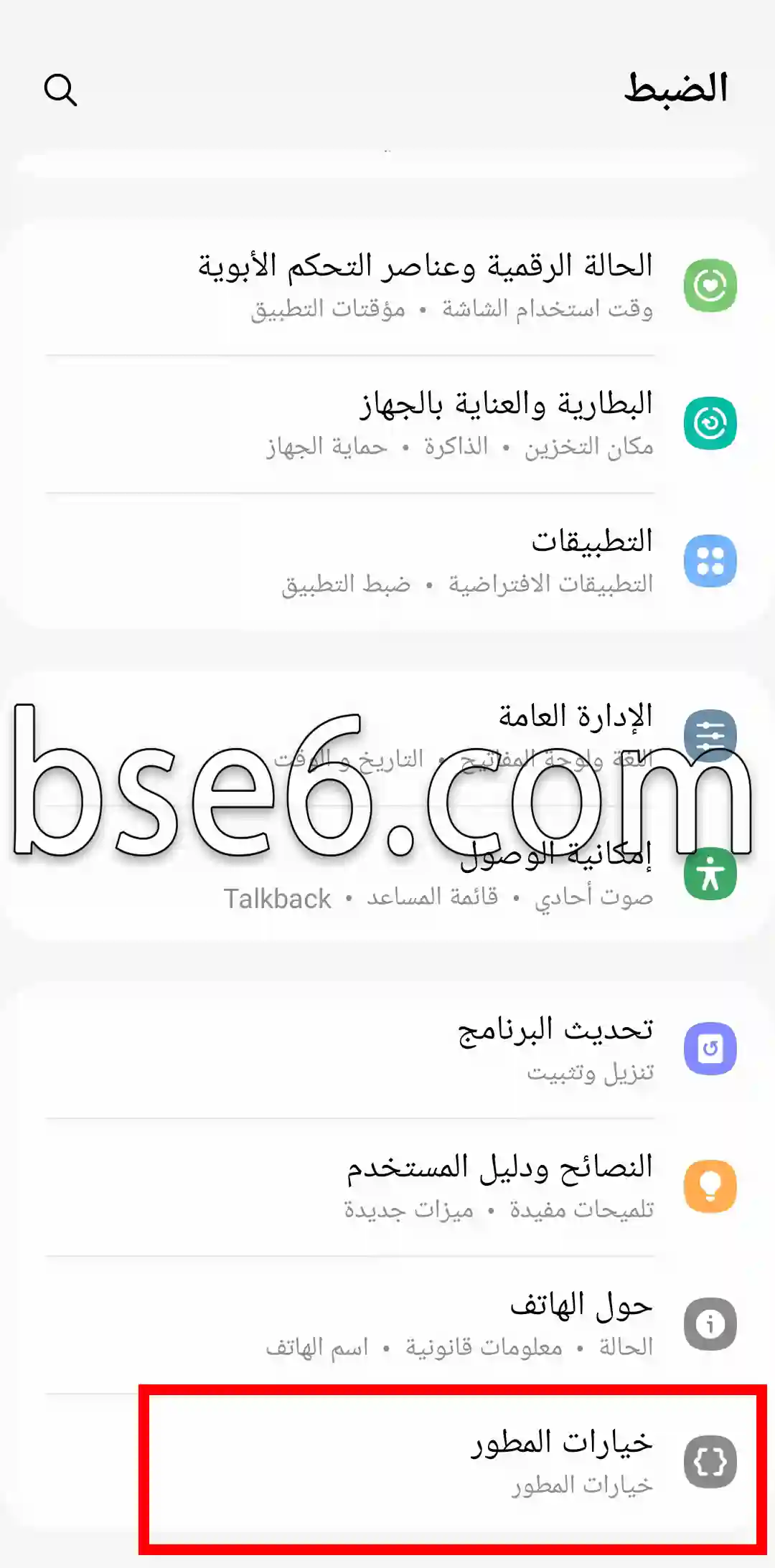The height and width of the screenshot is (1568, 775).
Task: Open النصائح ودليل المستخدم row
Action: click(x=387, y=1186)
